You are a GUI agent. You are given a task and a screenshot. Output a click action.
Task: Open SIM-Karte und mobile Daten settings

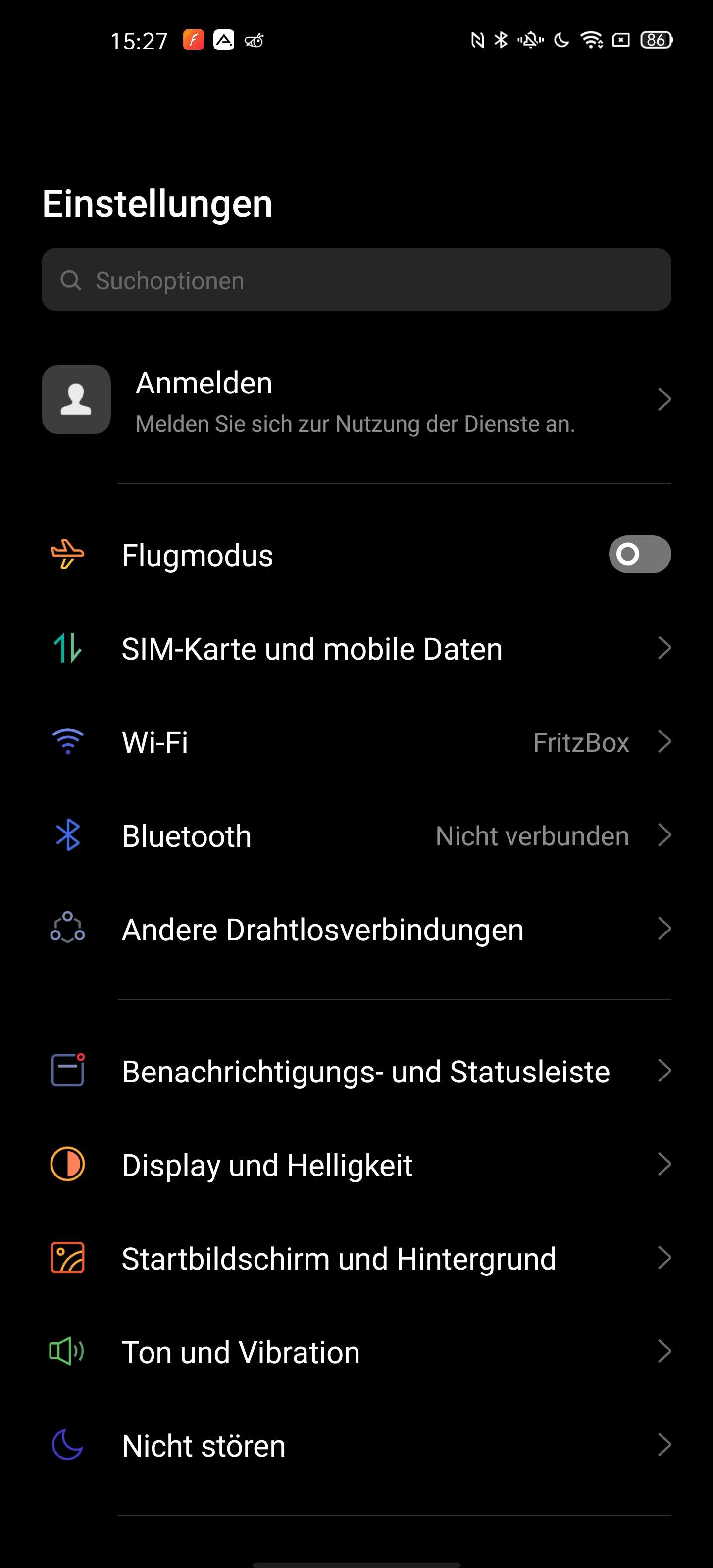click(x=356, y=648)
